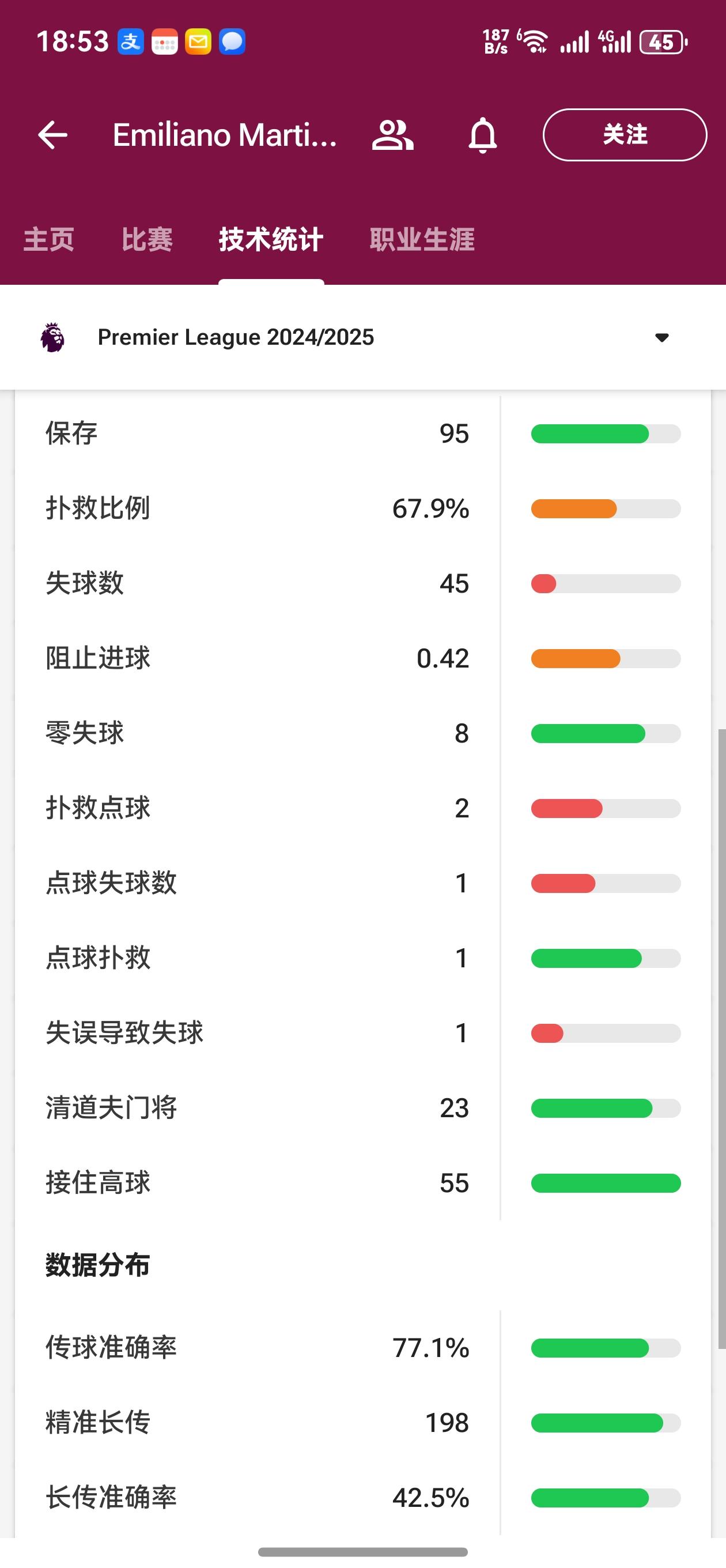
Task: Open the 职业生涯 tab
Action: (x=422, y=239)
